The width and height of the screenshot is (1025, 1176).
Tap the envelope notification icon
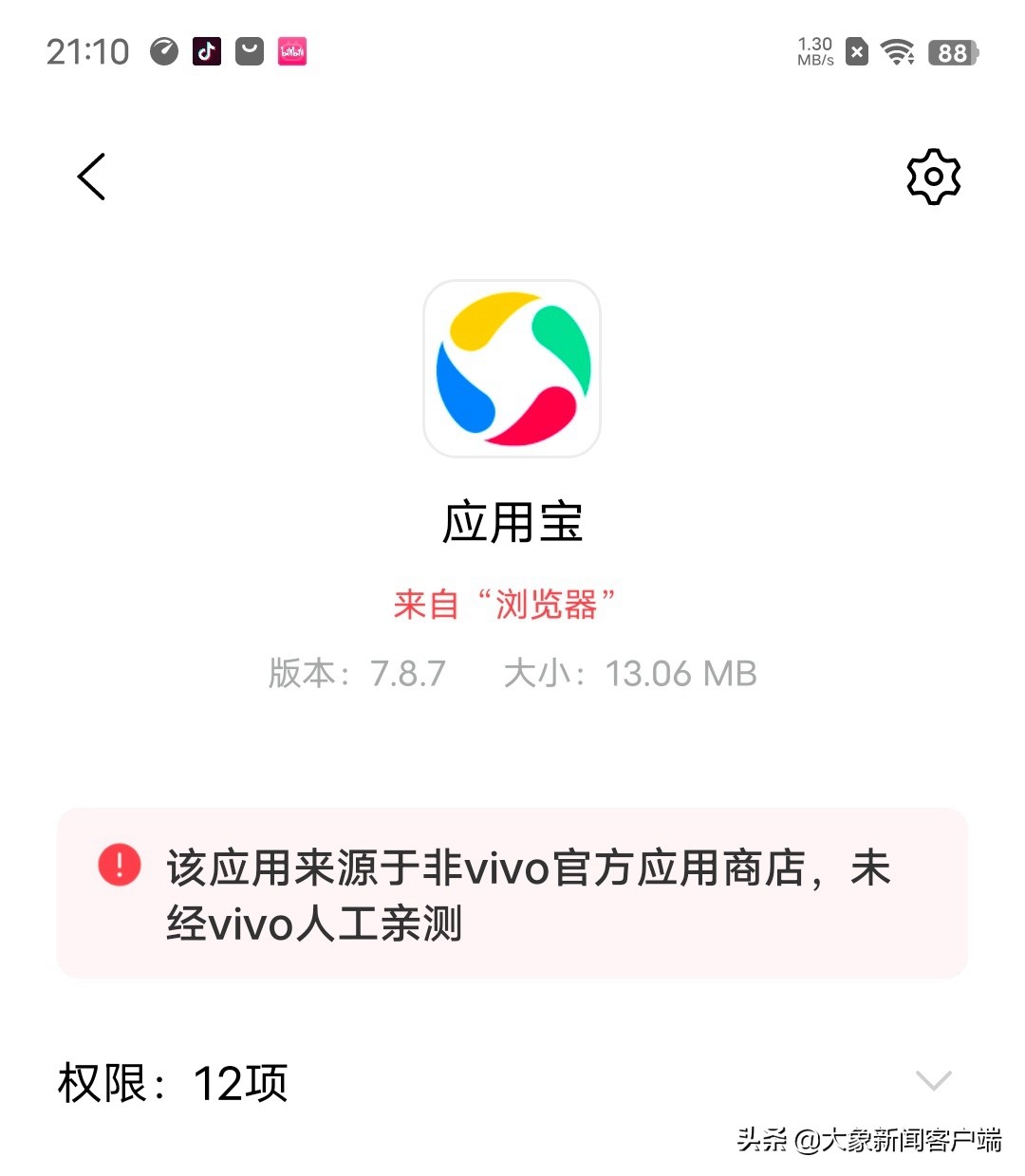coord(249,51)
